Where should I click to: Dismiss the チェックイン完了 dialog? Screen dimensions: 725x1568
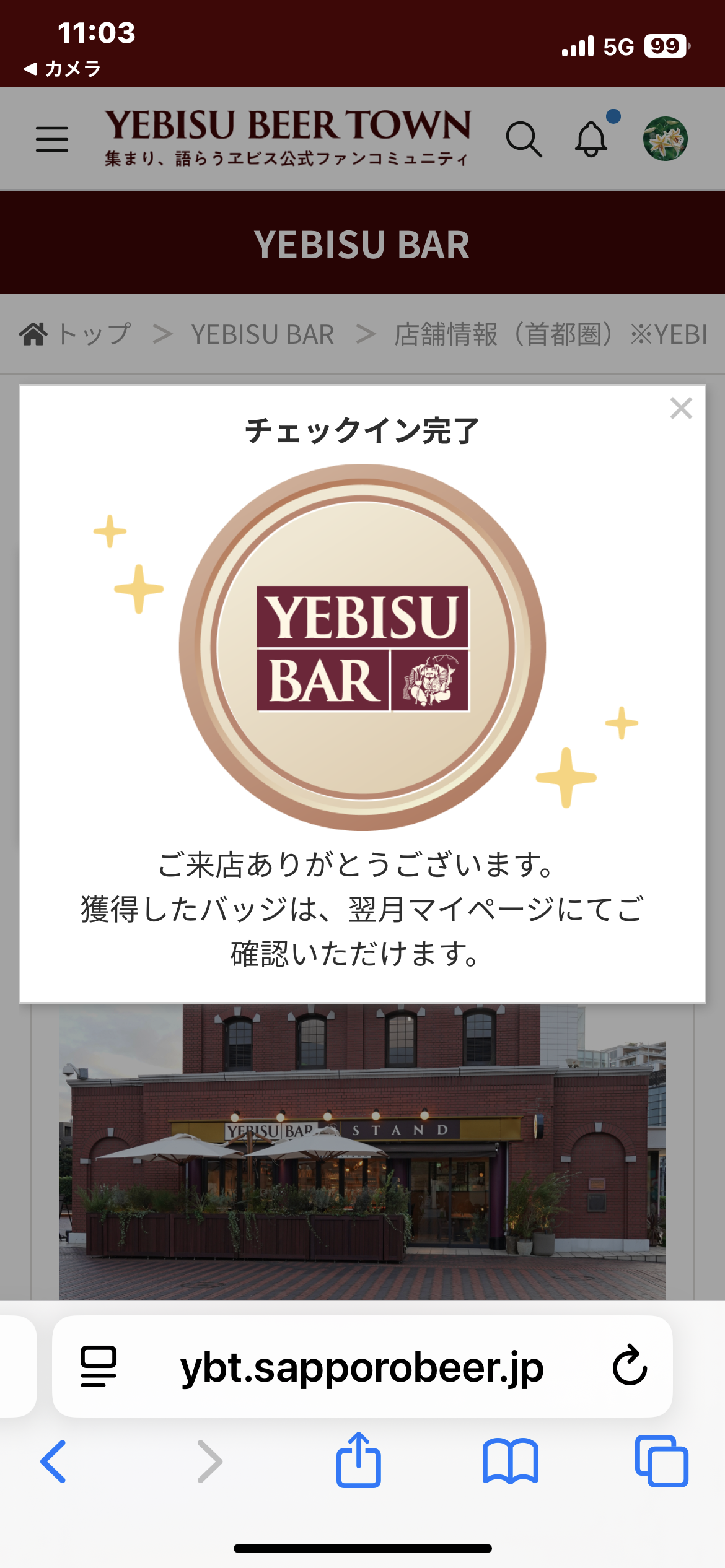pyautogui.click(x=680, y=409)
